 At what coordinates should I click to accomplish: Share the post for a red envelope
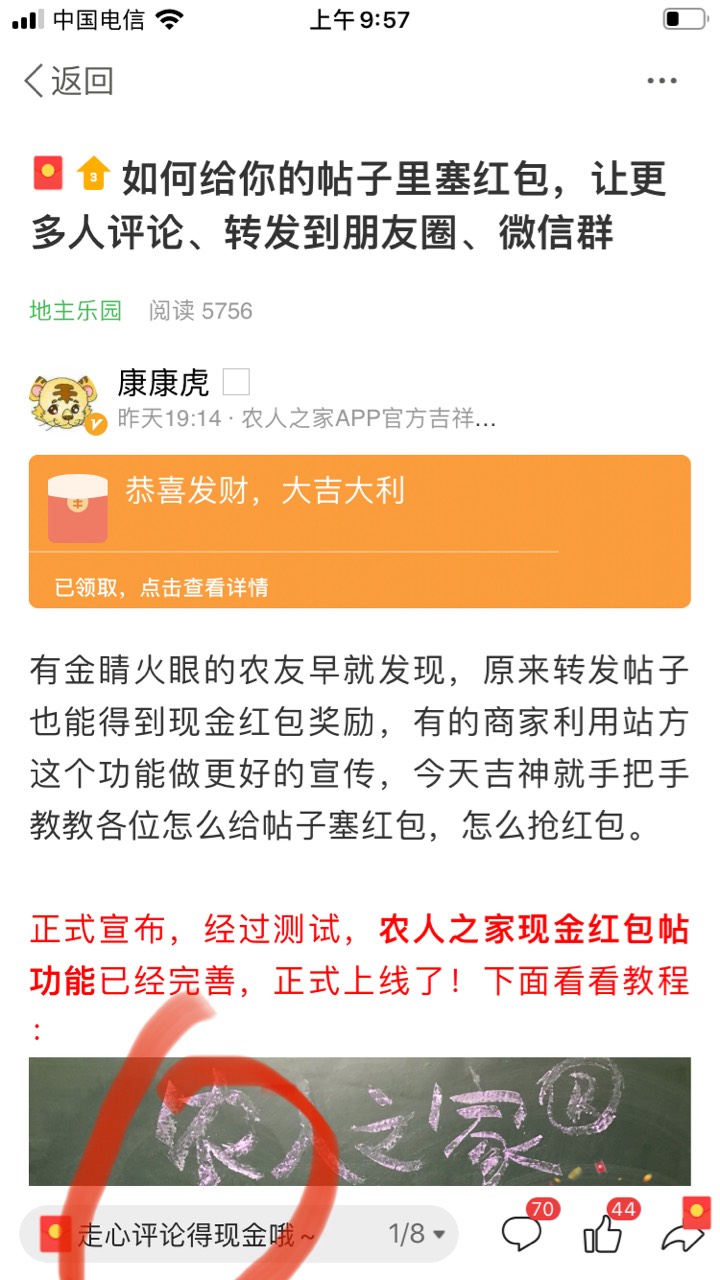[x=686, y=1226]
